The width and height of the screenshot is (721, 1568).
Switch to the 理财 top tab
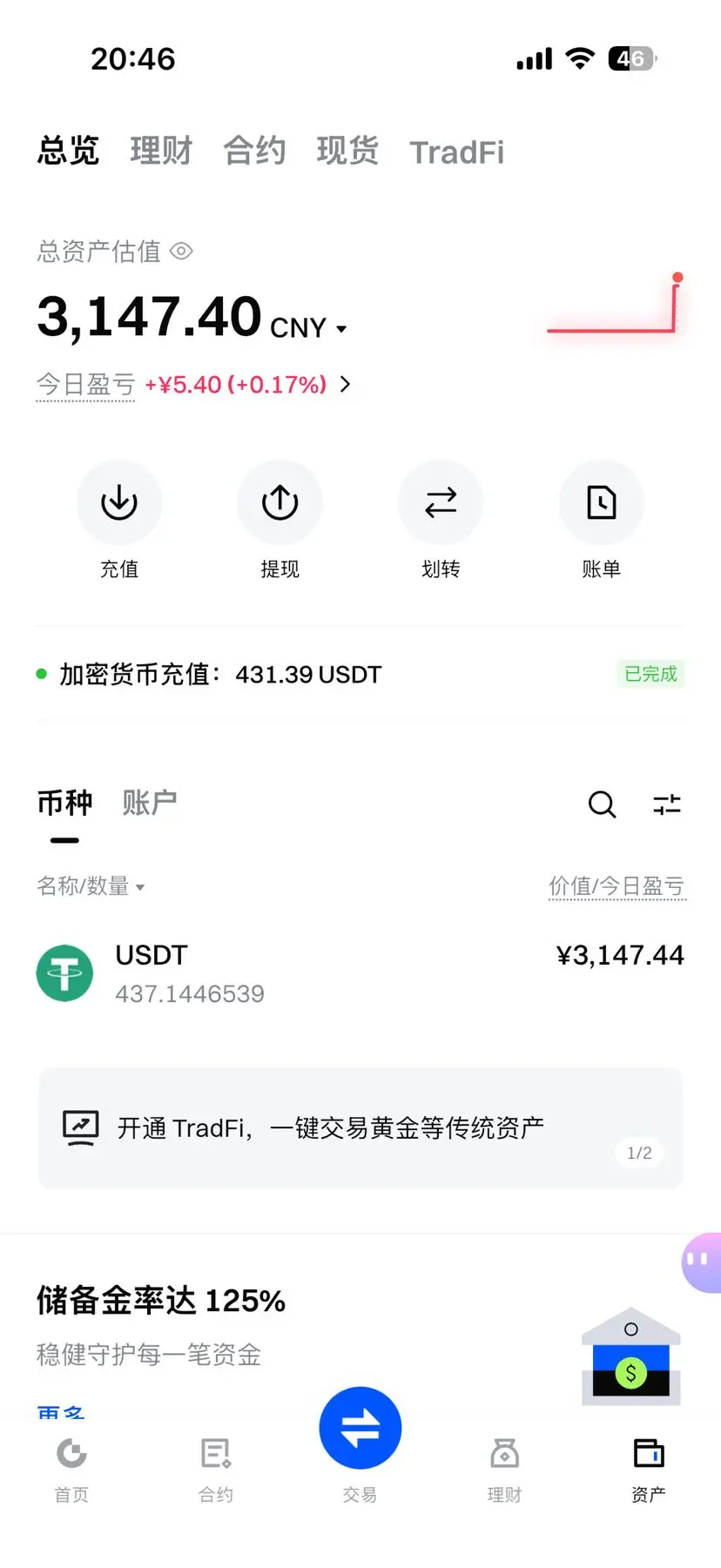(x=160, y=151)
